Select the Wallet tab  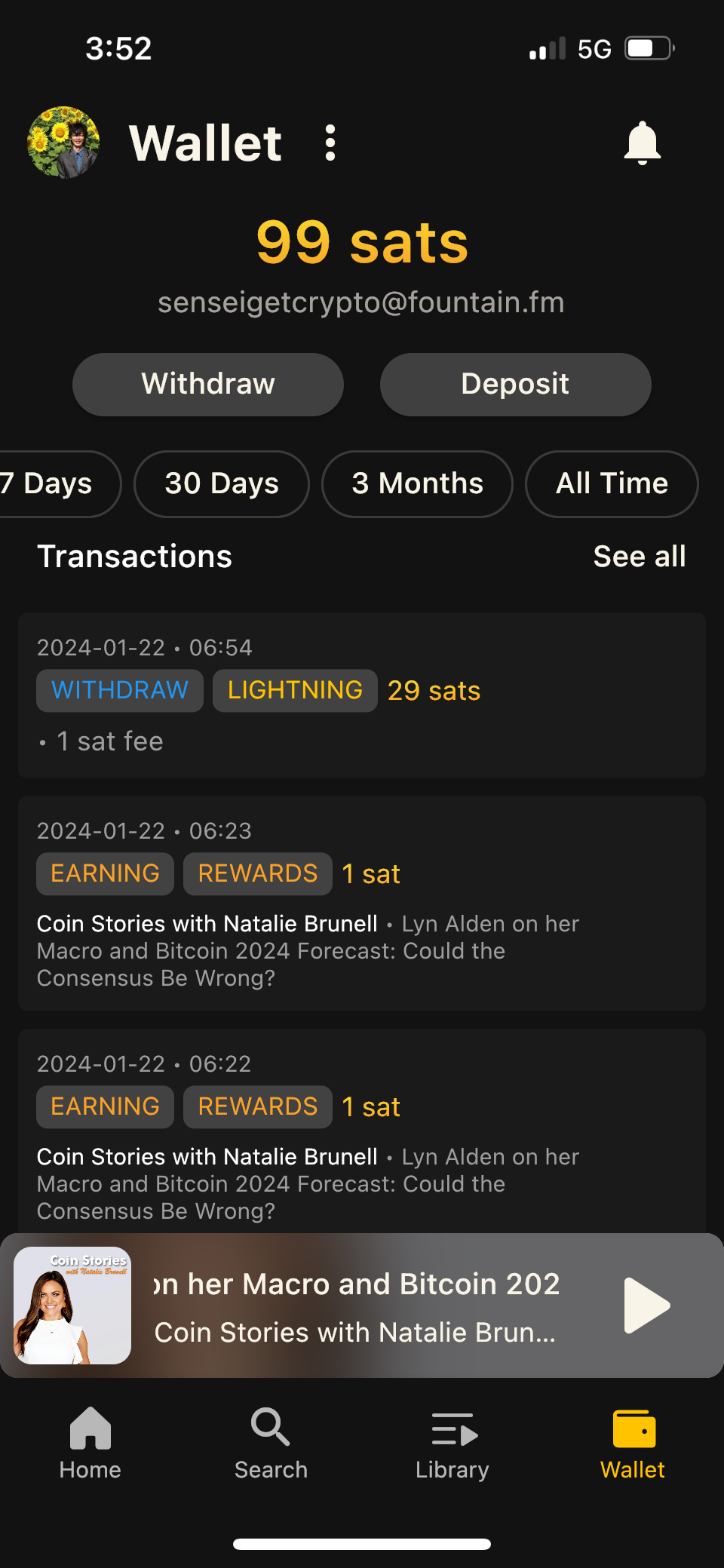pyautogui.click(x=633, y=1444)
